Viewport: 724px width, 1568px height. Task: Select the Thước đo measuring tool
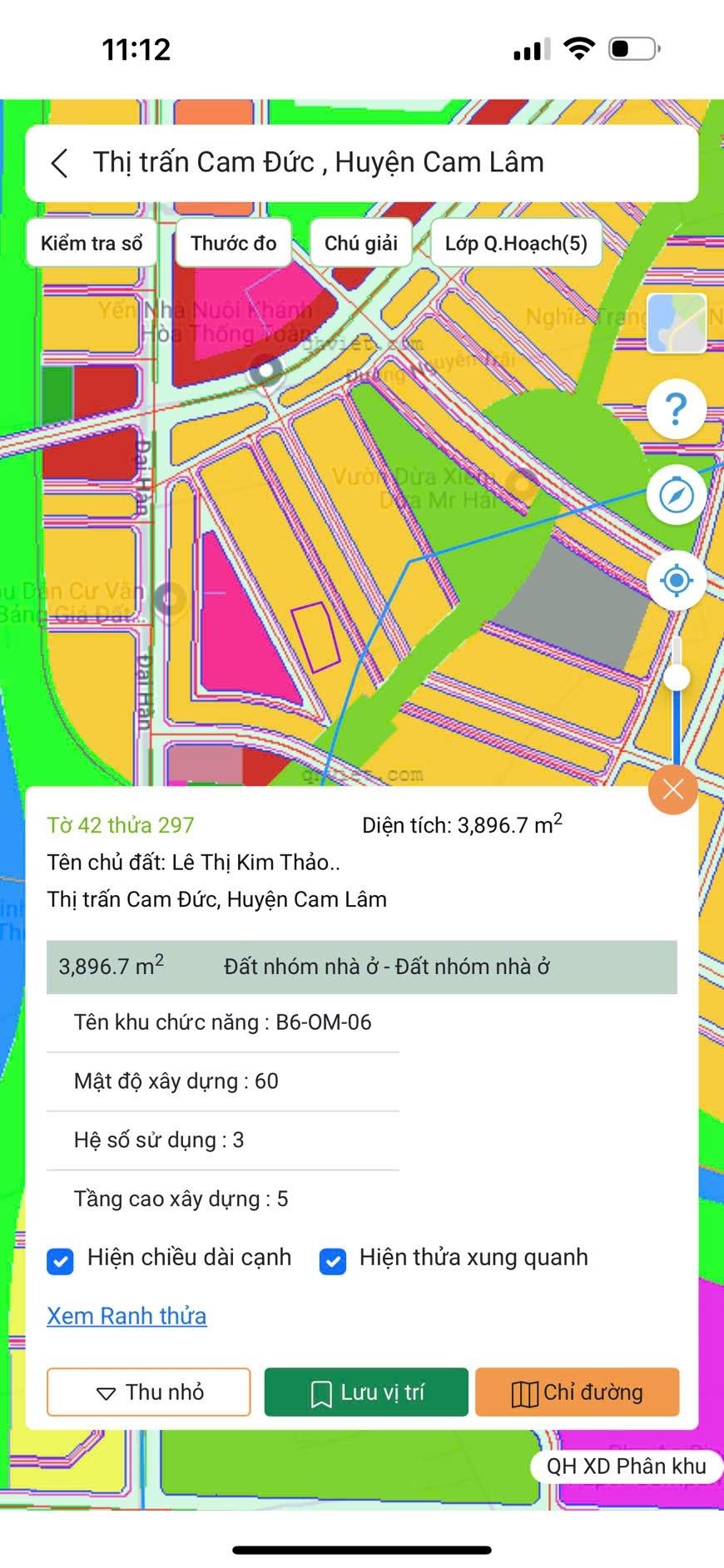(233, 243)
